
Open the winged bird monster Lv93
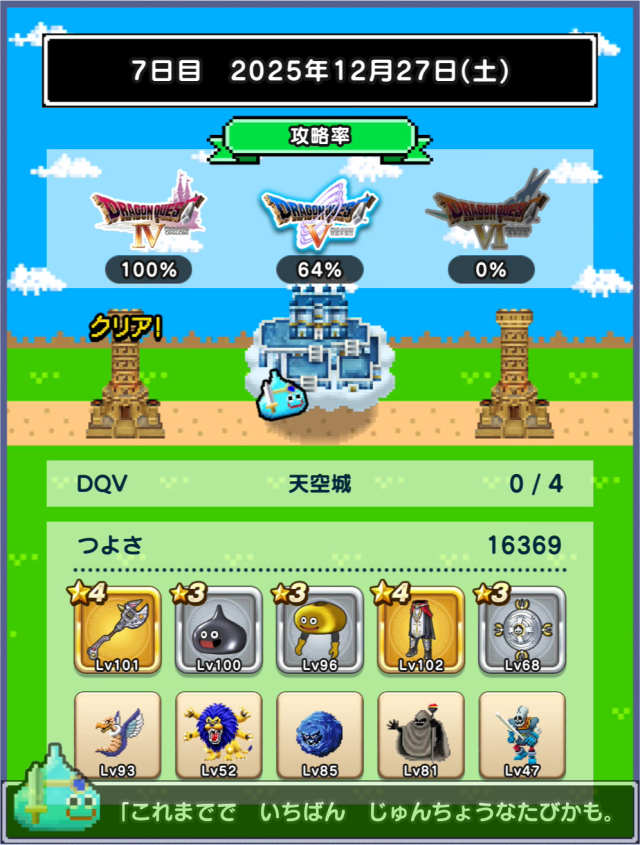[117, 736]
